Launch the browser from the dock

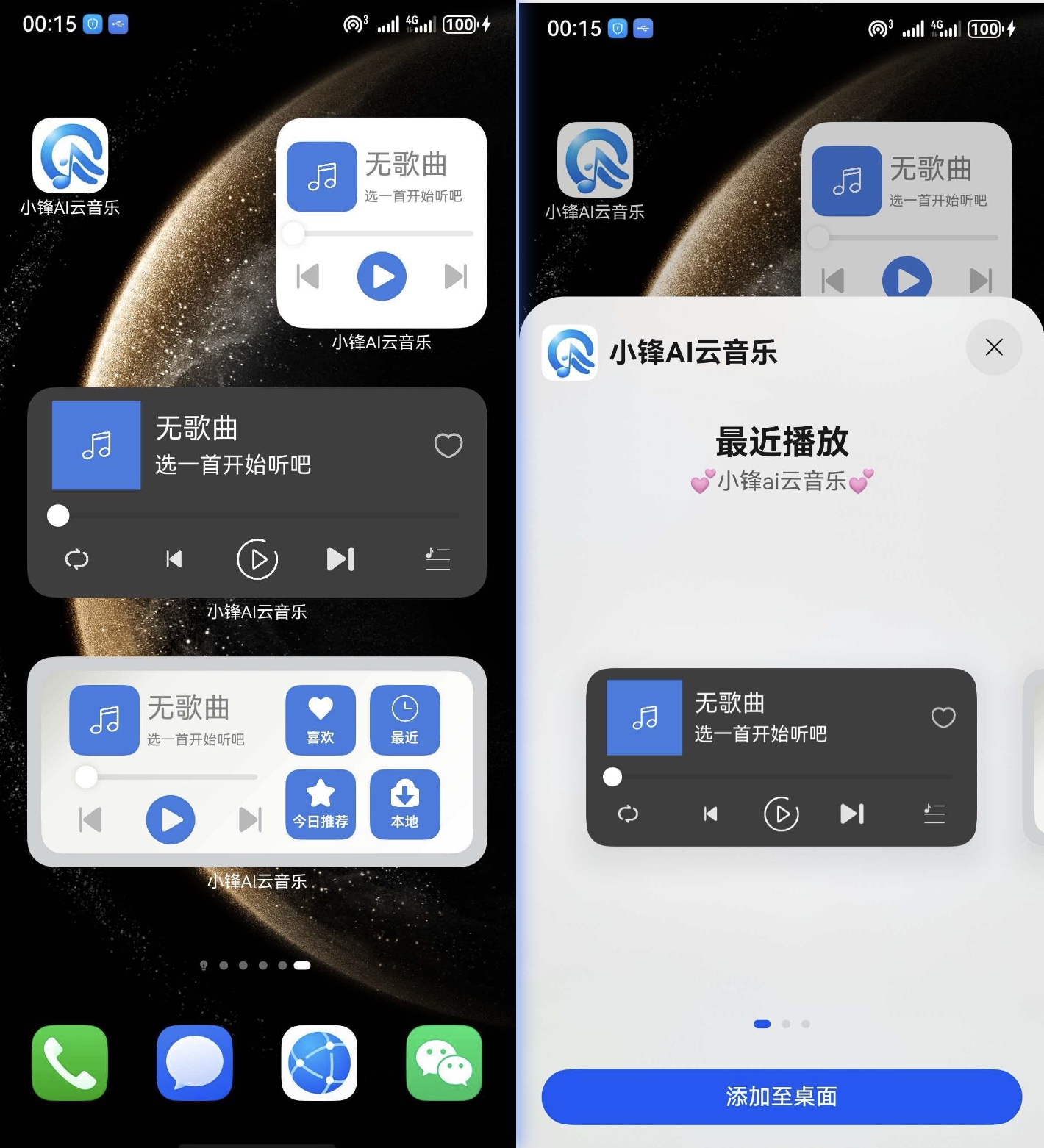pos(319,1063)
